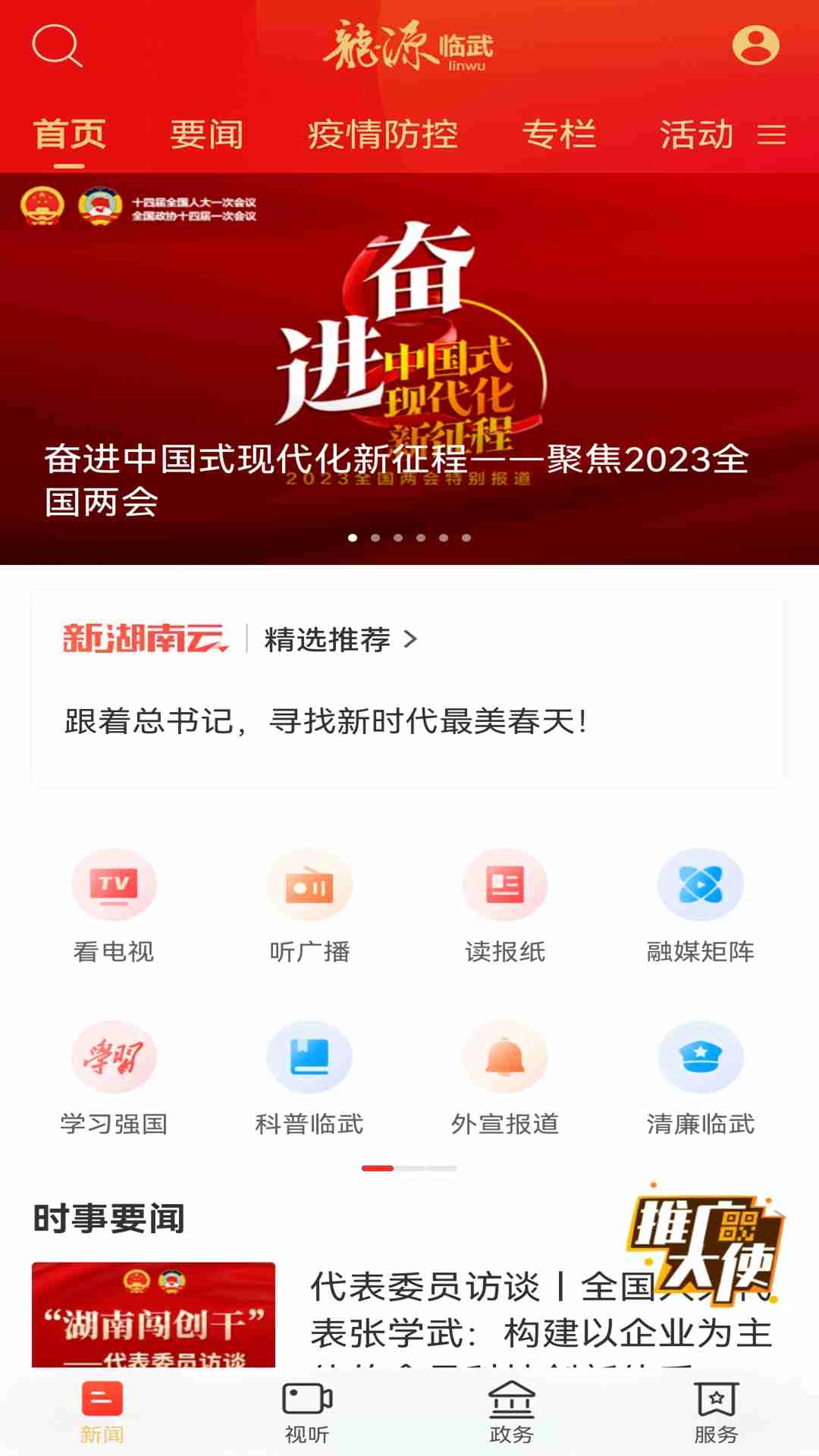Select the 听广播 (Listen Radio) icon
Viewport: 819px width, 1456px height.
(309, 886)
